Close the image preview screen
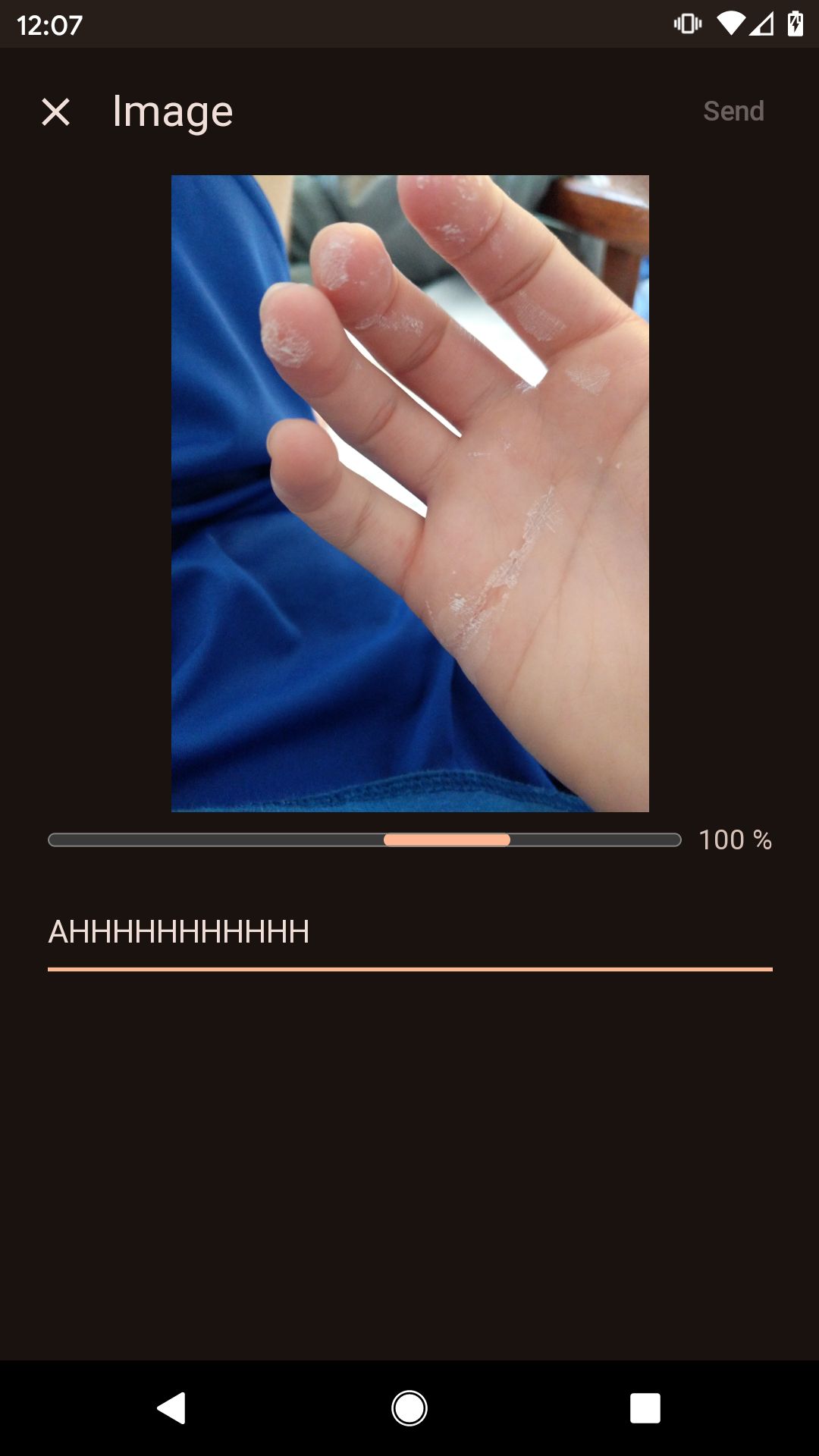 click(55, 111)
